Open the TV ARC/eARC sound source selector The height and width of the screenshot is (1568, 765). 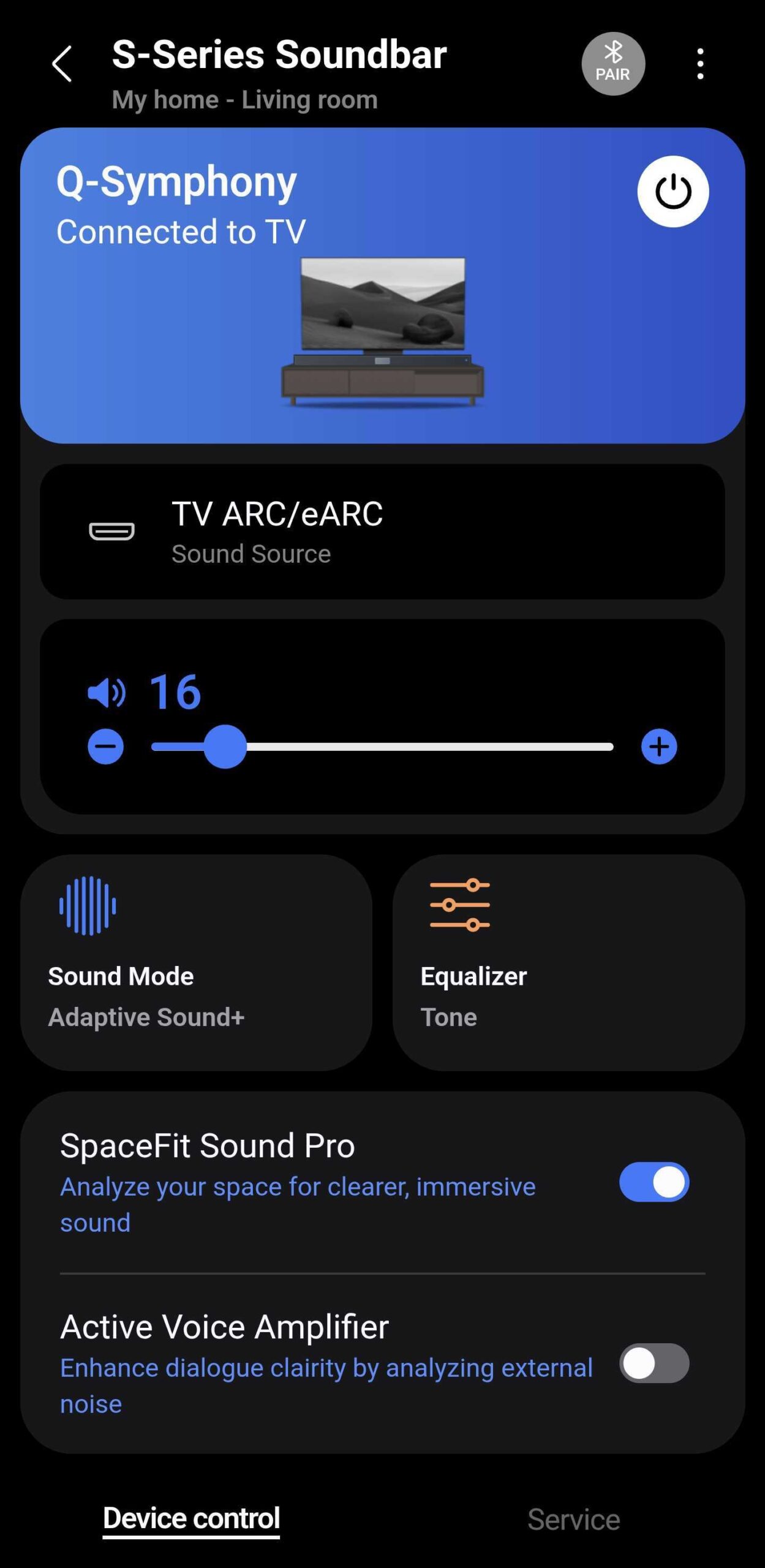[382, 532]
